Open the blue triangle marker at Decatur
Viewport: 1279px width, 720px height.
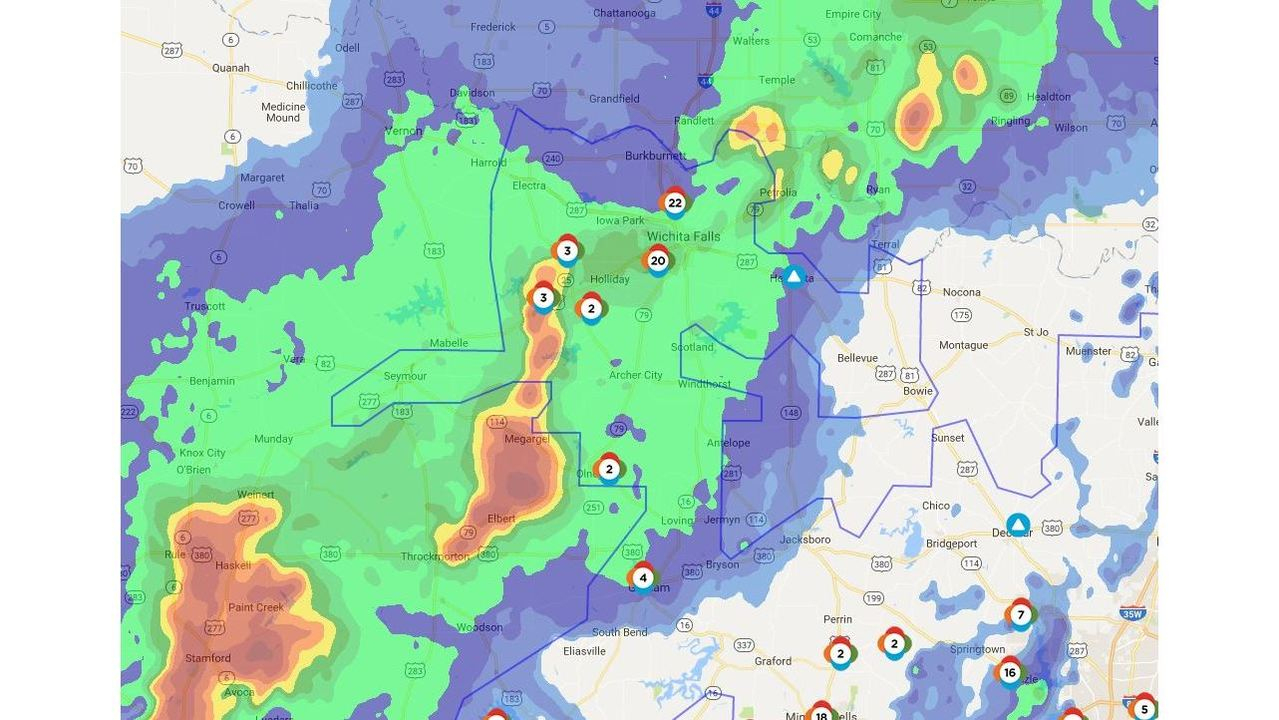click(1018, 525)
